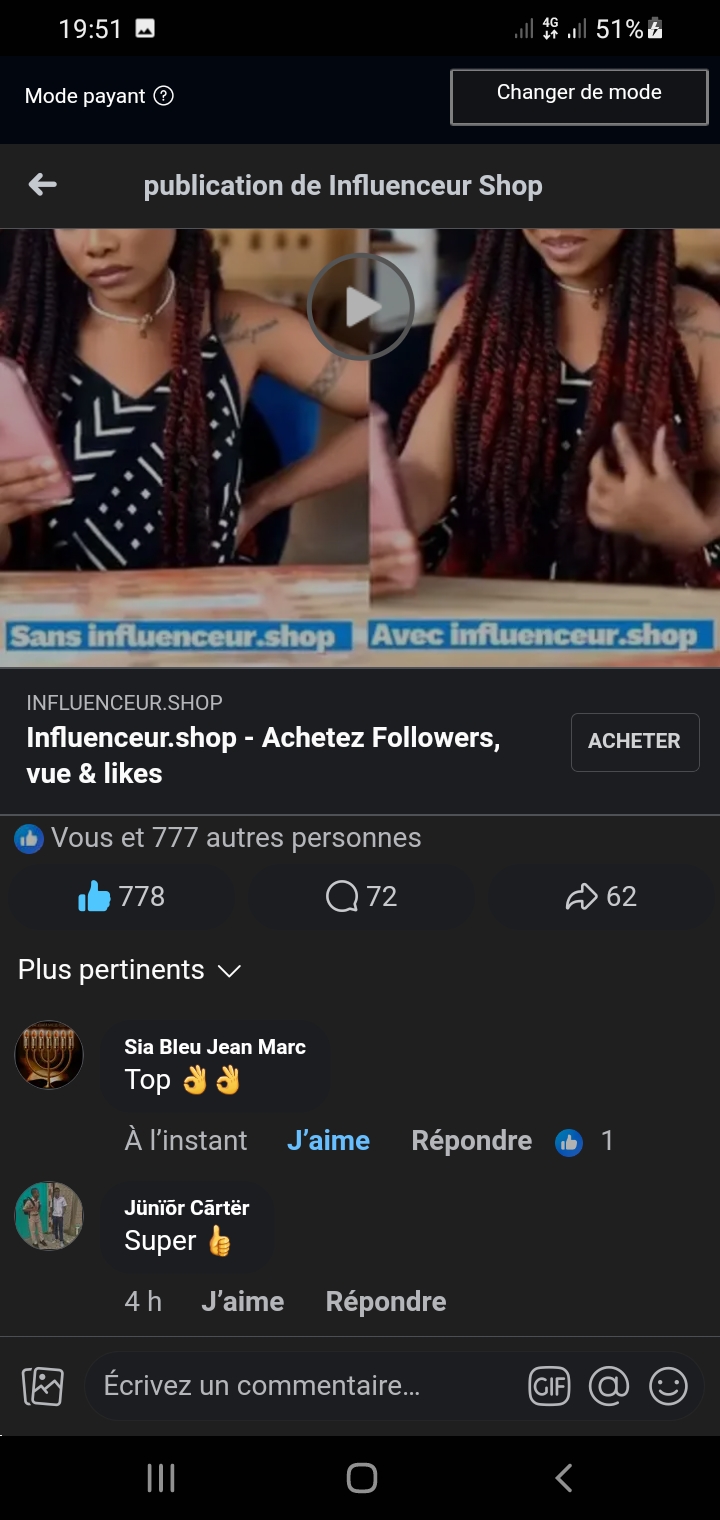720x1520 pixels.
Task: Like Jünïõr Cãrtër's comment
Action: pyautogui.click(x=242, y=1301)
